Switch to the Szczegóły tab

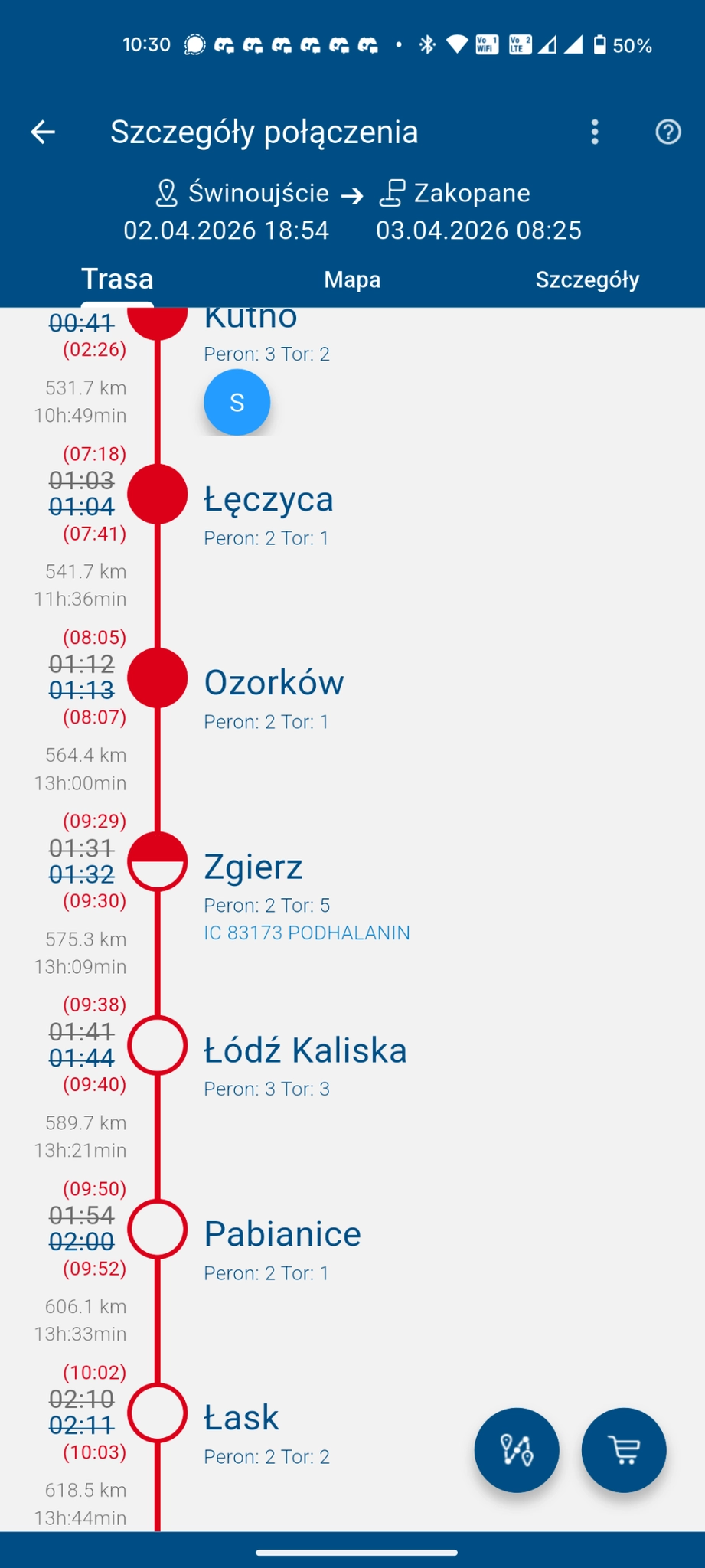pos(587,279)
